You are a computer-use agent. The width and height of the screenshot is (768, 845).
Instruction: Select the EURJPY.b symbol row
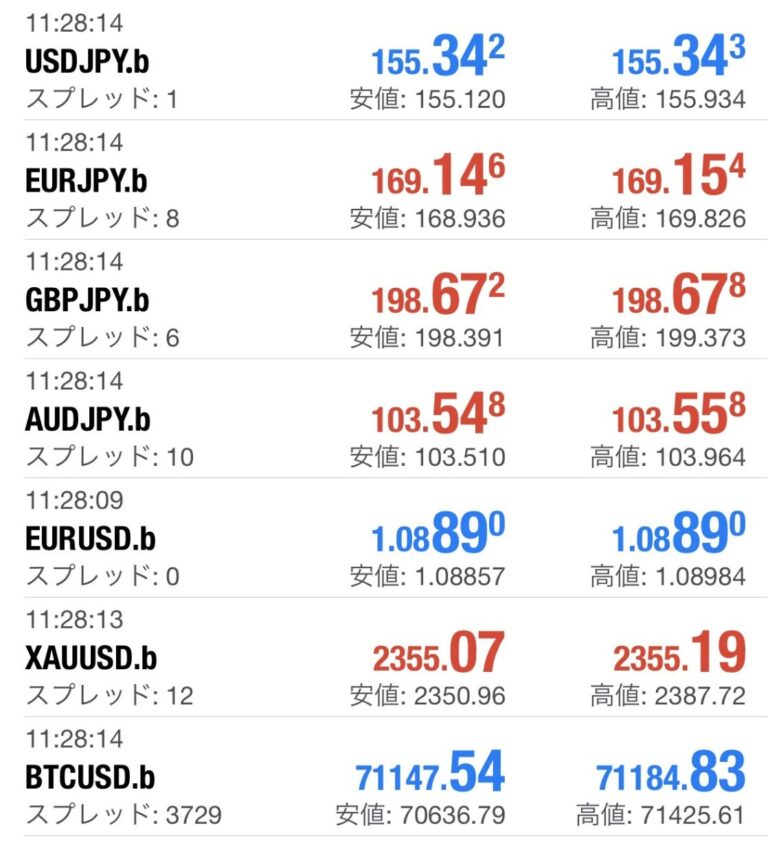pyautogui.click(x=88, y=181)
